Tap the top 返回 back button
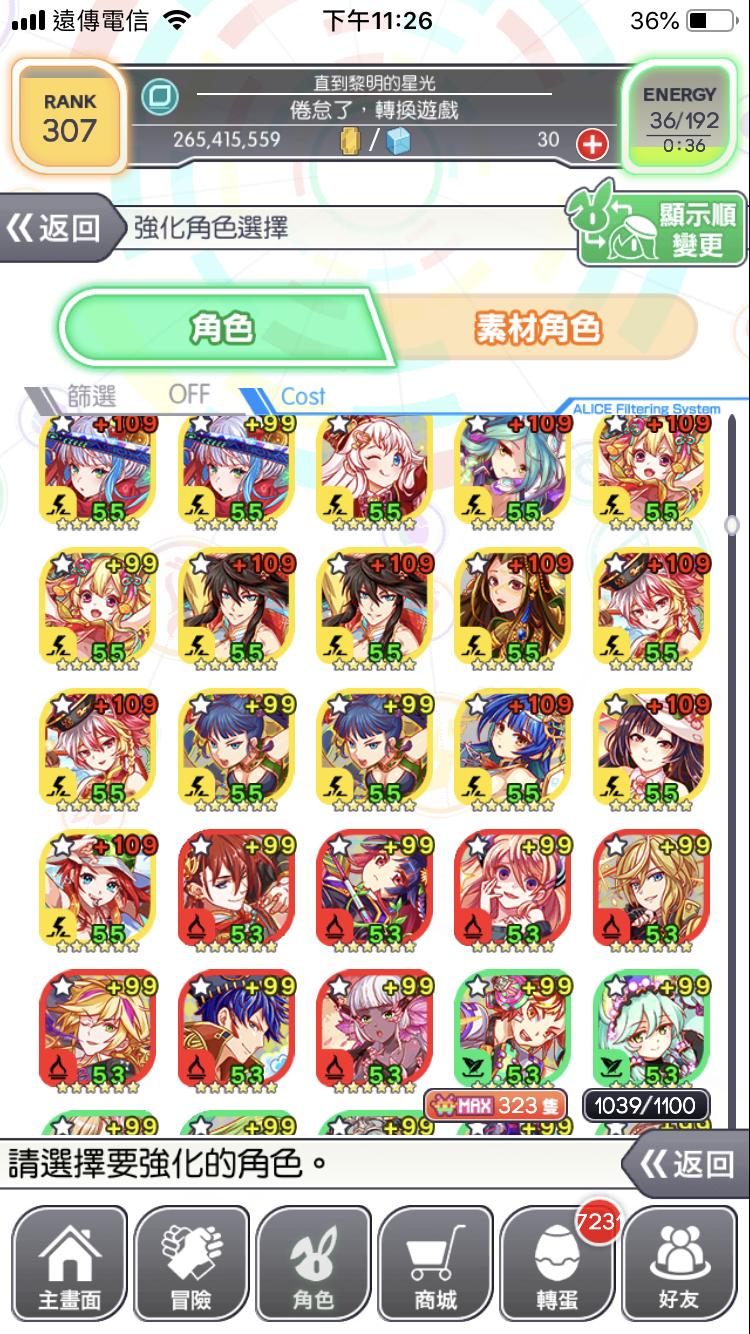This screenshot has height=1334, width=750. pyautogui.click(x=56, y=229)
